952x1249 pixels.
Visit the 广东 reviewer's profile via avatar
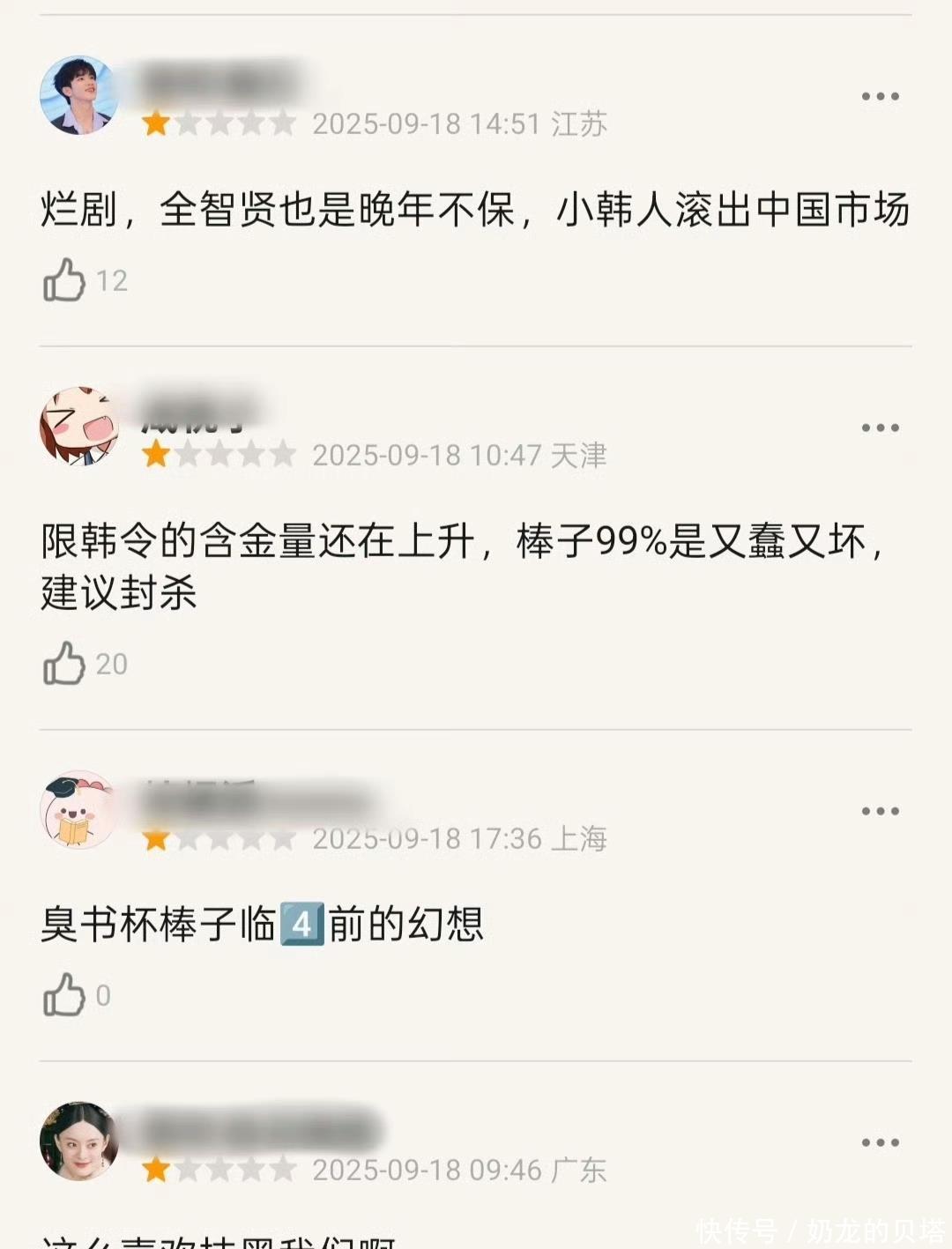coord(79,1141)
